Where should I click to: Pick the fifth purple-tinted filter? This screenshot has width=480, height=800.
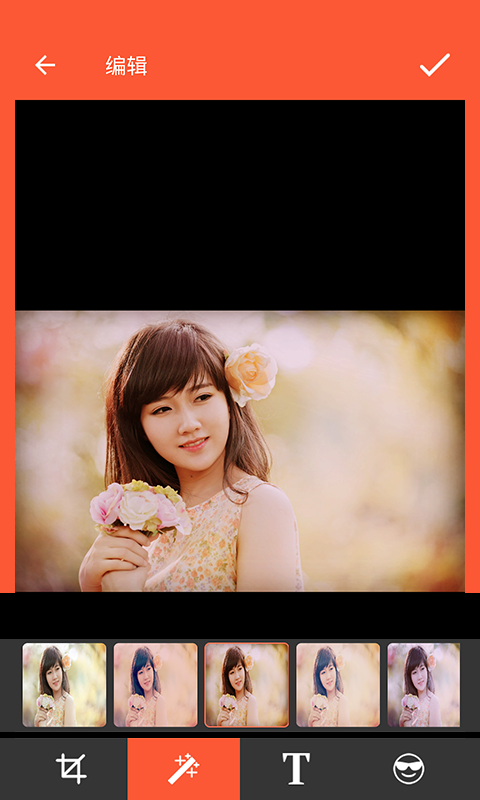coord(423,685)
